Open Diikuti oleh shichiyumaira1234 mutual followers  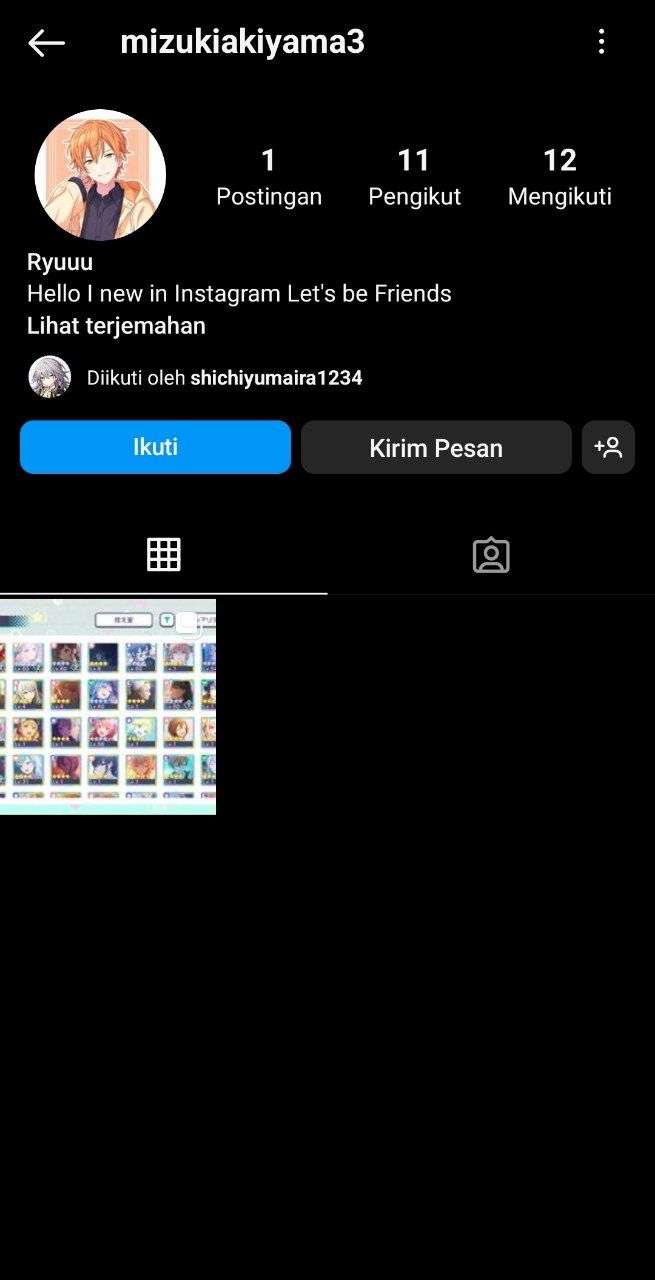point(224,378)
